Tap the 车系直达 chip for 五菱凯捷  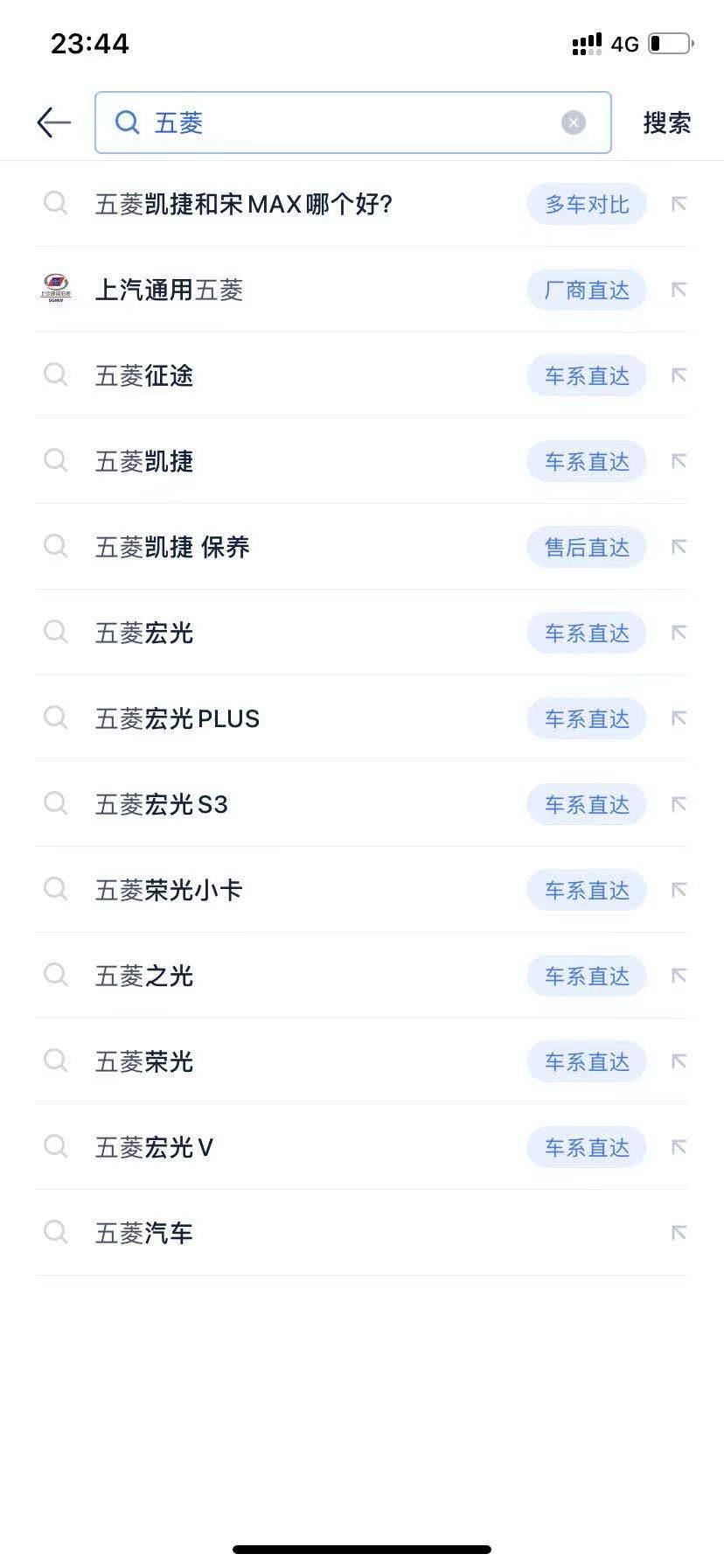click(587, 462)
